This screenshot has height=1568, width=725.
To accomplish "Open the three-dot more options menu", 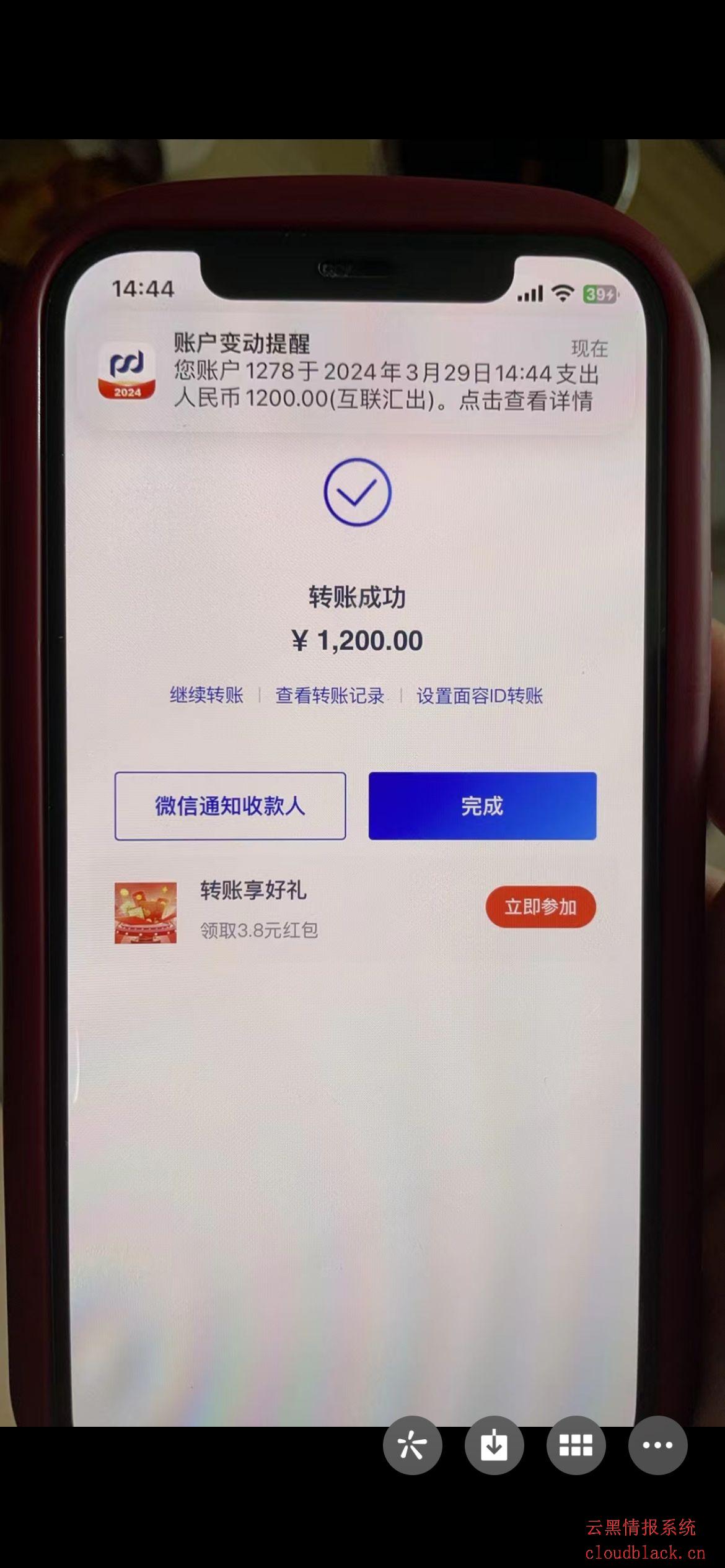I will 657,1445.
